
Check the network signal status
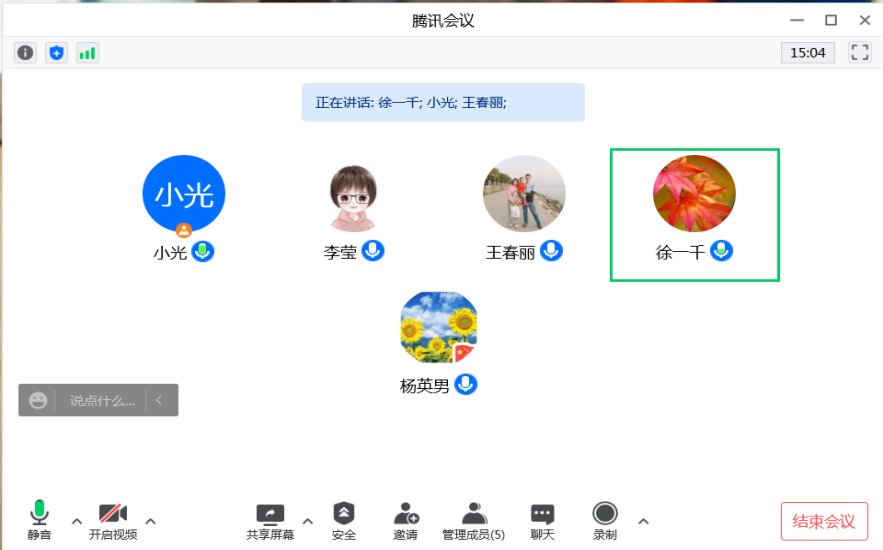point(87,53)
